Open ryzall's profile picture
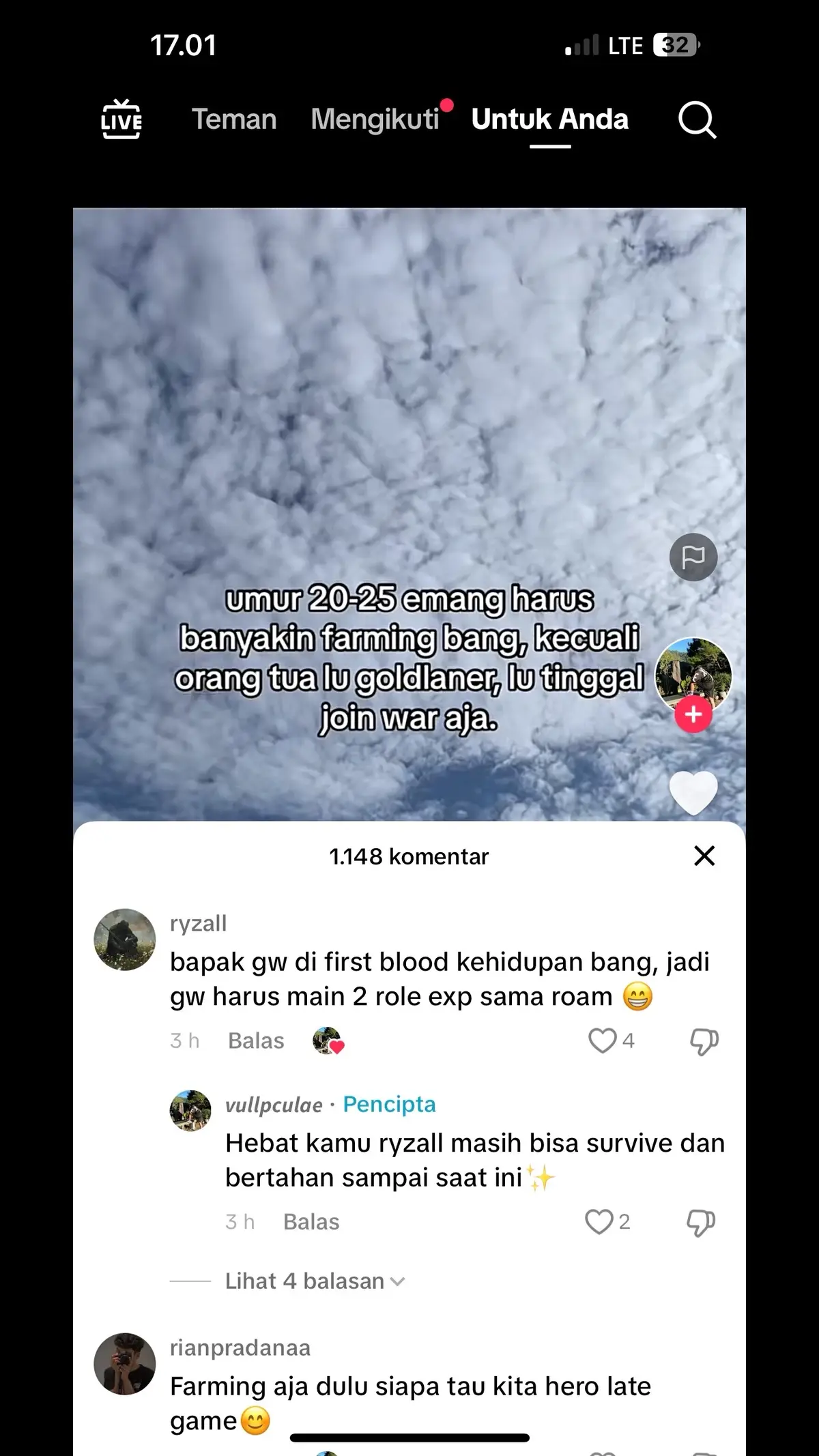Image resolution: width=819 pixels, height=1456 pixels. pyautogui.click(x=125, y=940)
